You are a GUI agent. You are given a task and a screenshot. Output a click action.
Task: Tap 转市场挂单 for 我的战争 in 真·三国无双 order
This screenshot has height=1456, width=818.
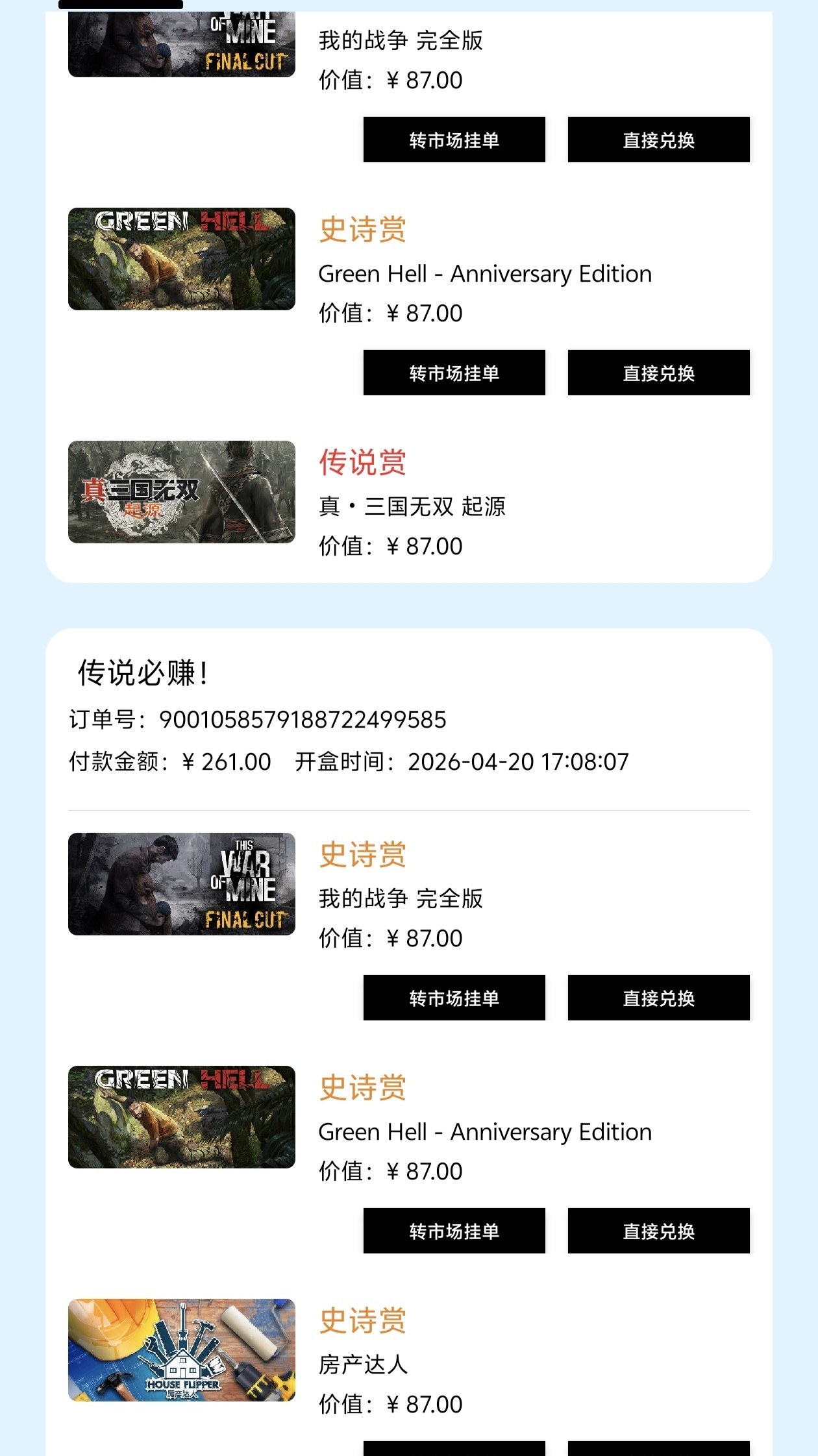tap(454, 140)
